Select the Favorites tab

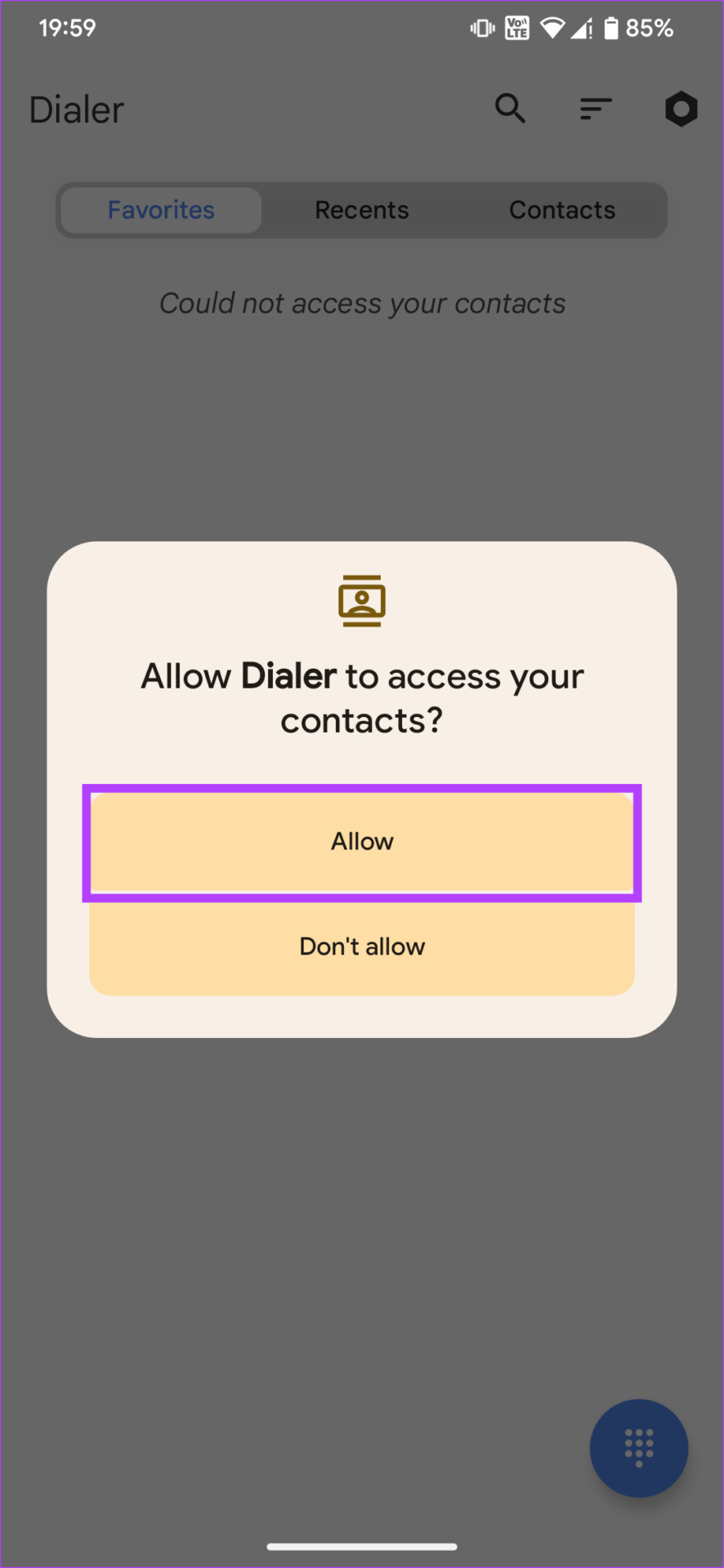point(162,210)
